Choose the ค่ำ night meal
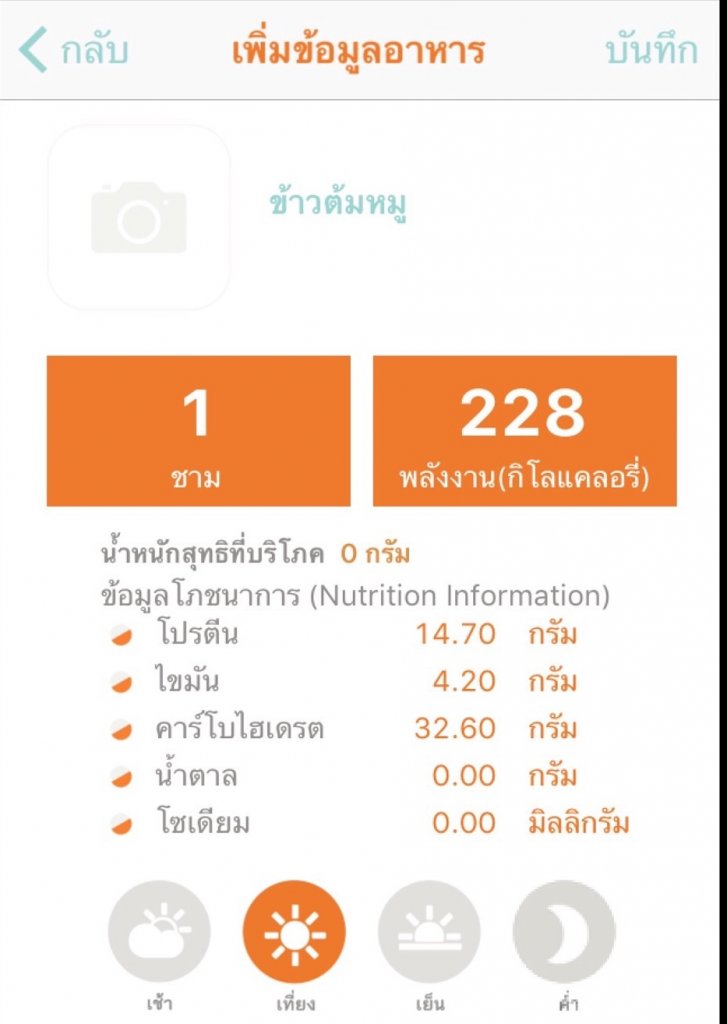The image size is (727, 1024). [564, 931]
